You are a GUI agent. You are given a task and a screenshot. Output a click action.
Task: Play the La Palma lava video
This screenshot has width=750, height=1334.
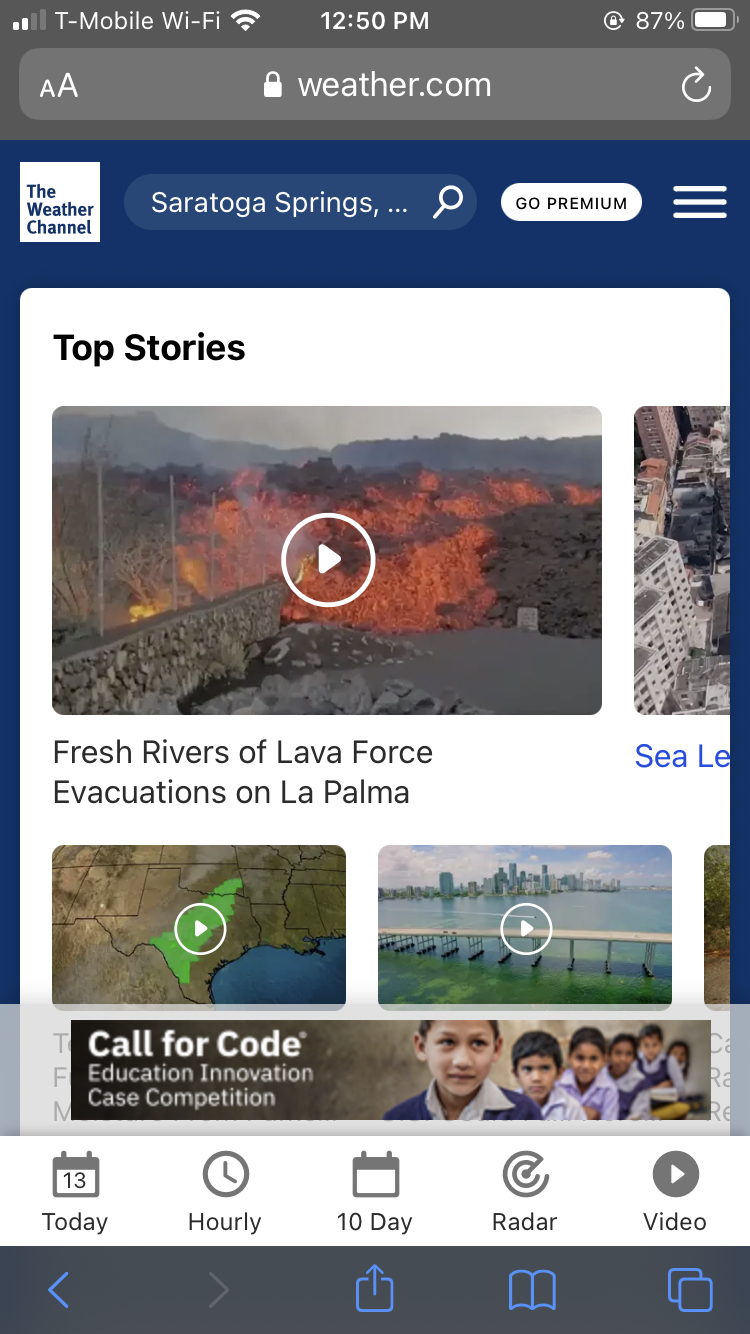327,560
